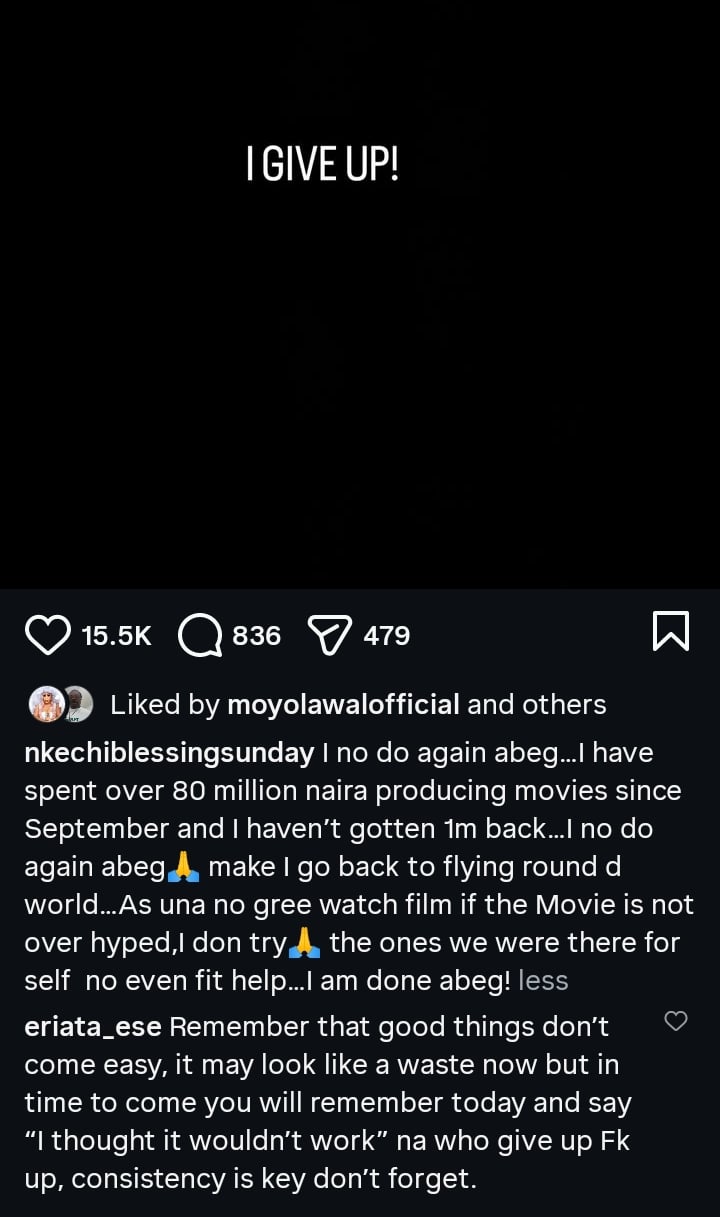Open nkechiblessingsunday's profile
Image resolution: width=720 pixels, height=1217 pixels.
point(166,753)
